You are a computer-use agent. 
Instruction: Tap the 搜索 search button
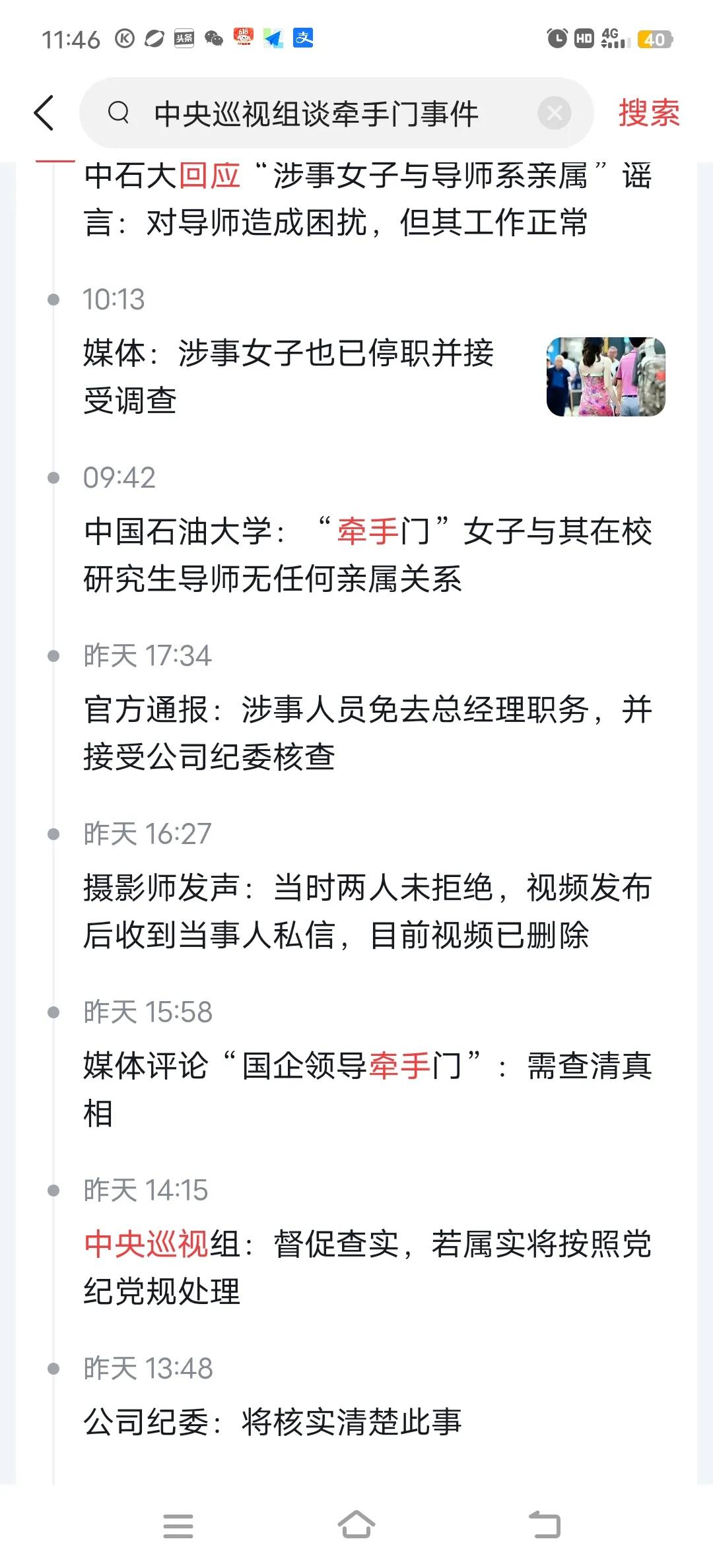648,114
